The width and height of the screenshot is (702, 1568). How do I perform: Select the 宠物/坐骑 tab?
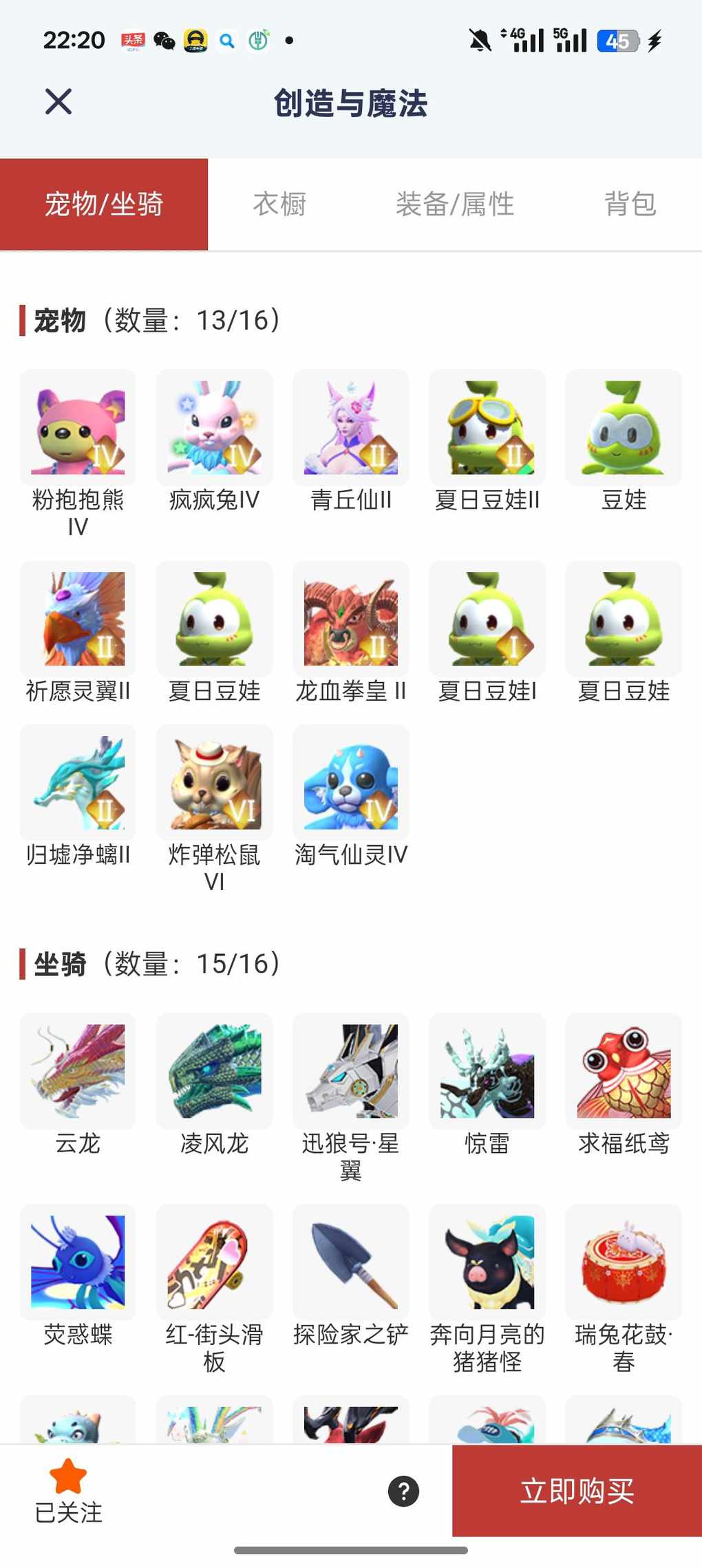(104, 204)
